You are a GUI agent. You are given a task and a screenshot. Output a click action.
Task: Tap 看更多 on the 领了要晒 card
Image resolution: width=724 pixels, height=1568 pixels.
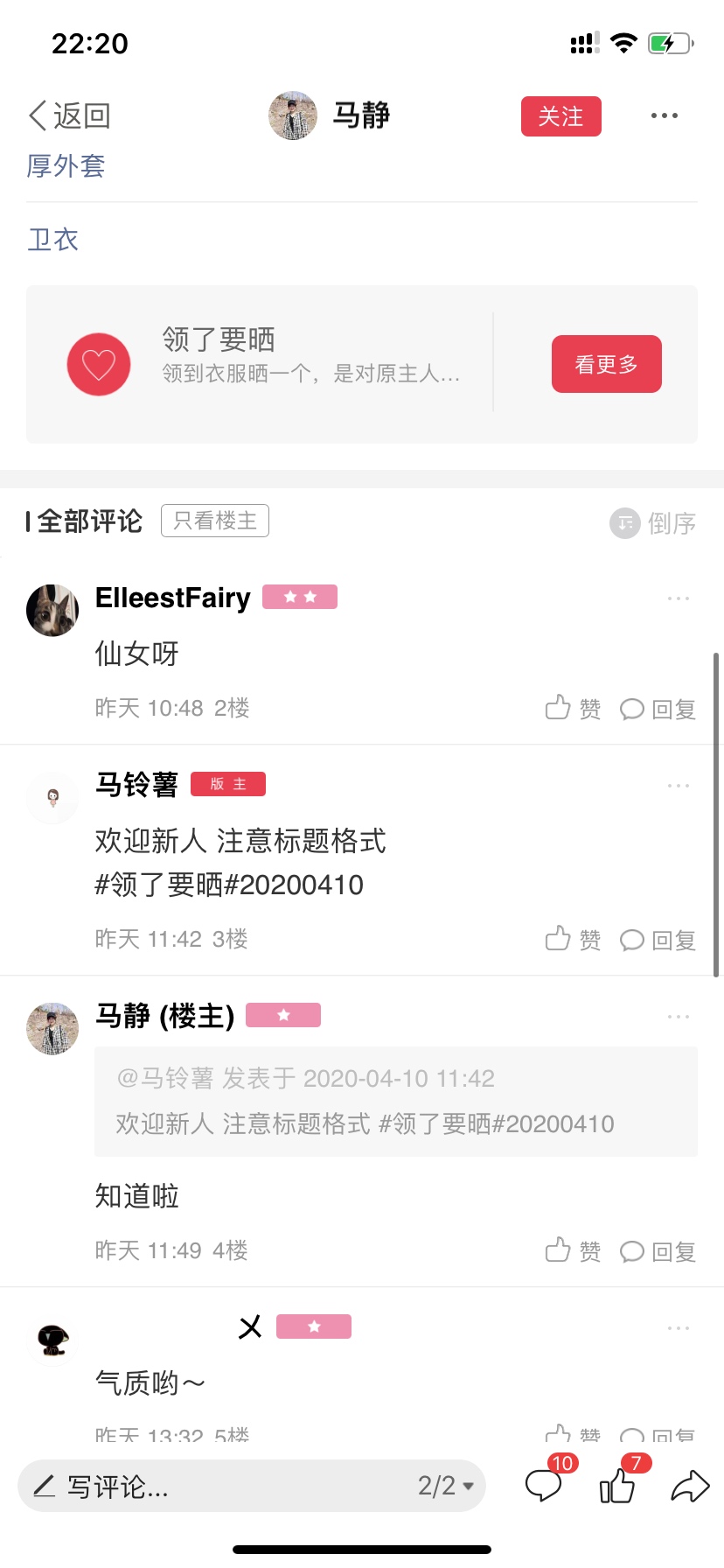[606, 364]
